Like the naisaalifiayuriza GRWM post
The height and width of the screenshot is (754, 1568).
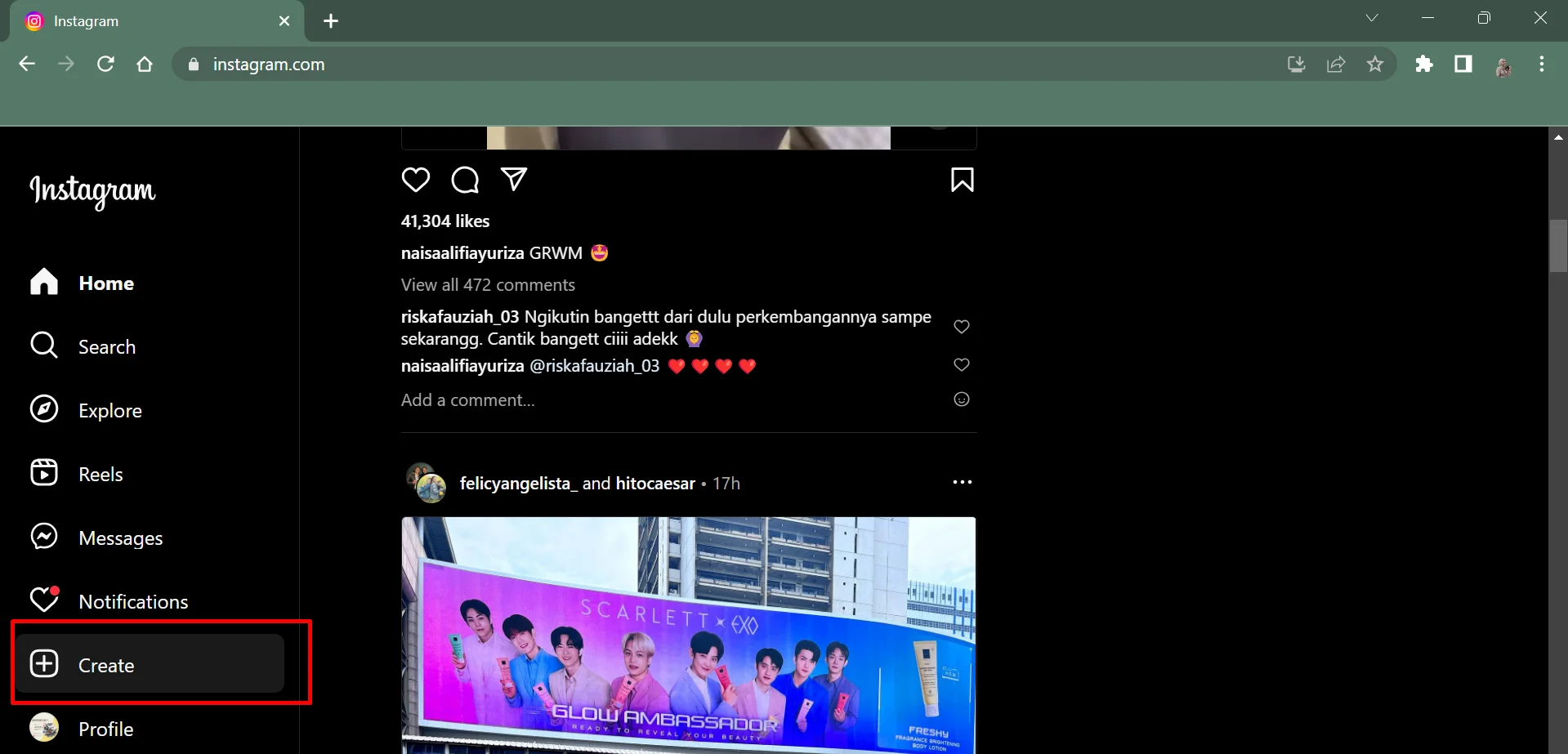click(415, 180)
